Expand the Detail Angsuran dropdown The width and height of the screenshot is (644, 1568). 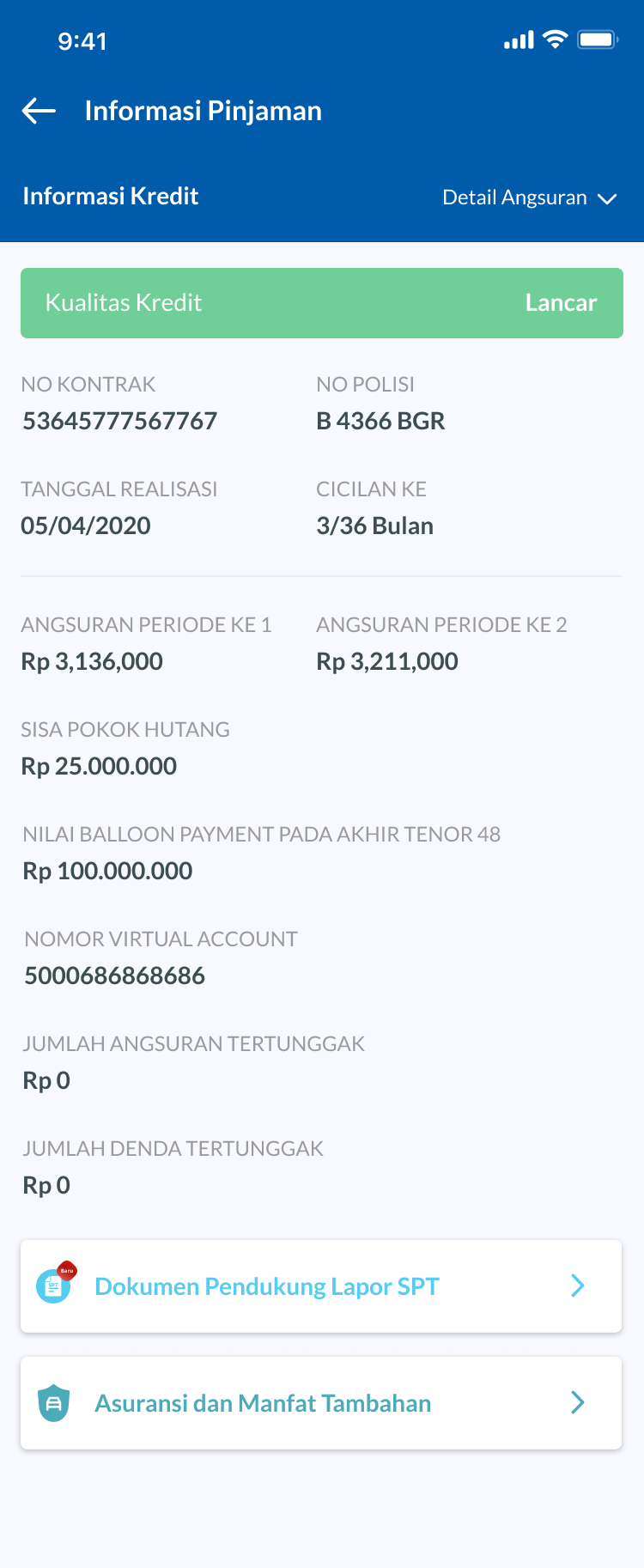pos(529,198)
